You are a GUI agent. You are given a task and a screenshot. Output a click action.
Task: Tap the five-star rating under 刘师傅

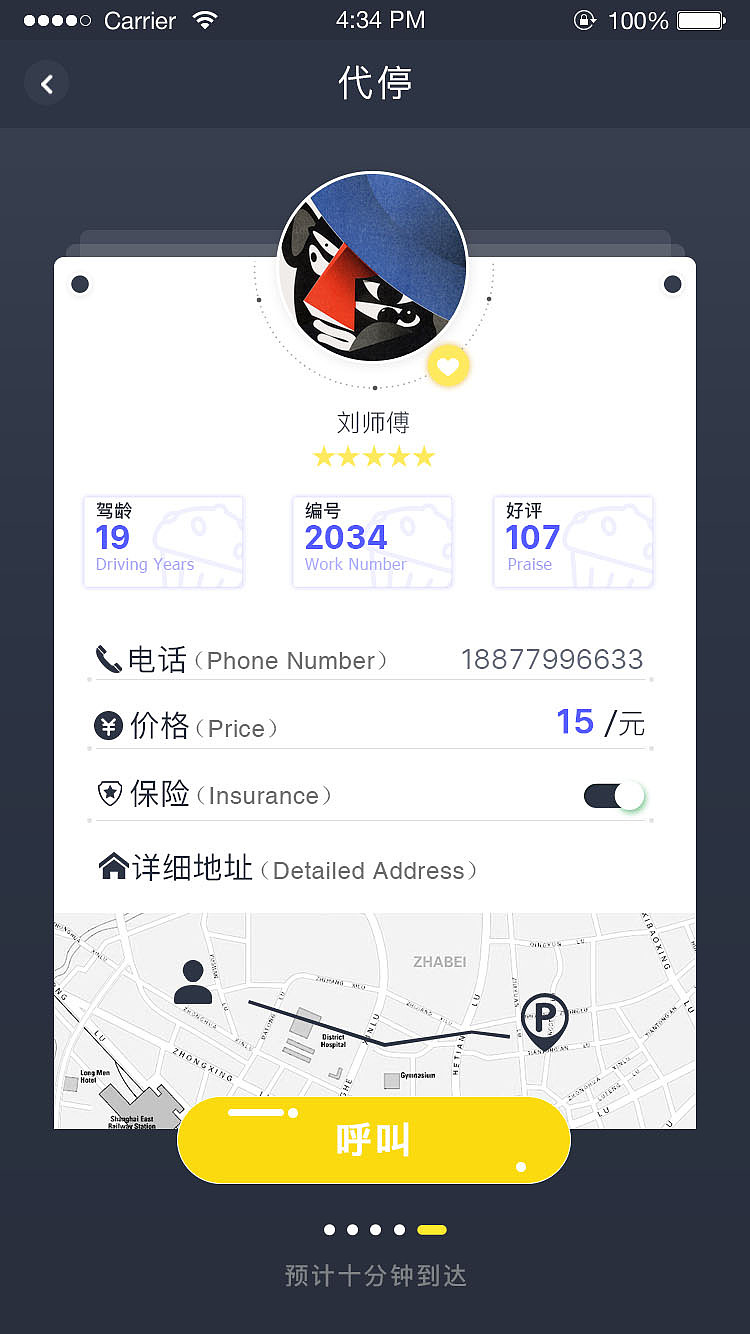(374, 456)
